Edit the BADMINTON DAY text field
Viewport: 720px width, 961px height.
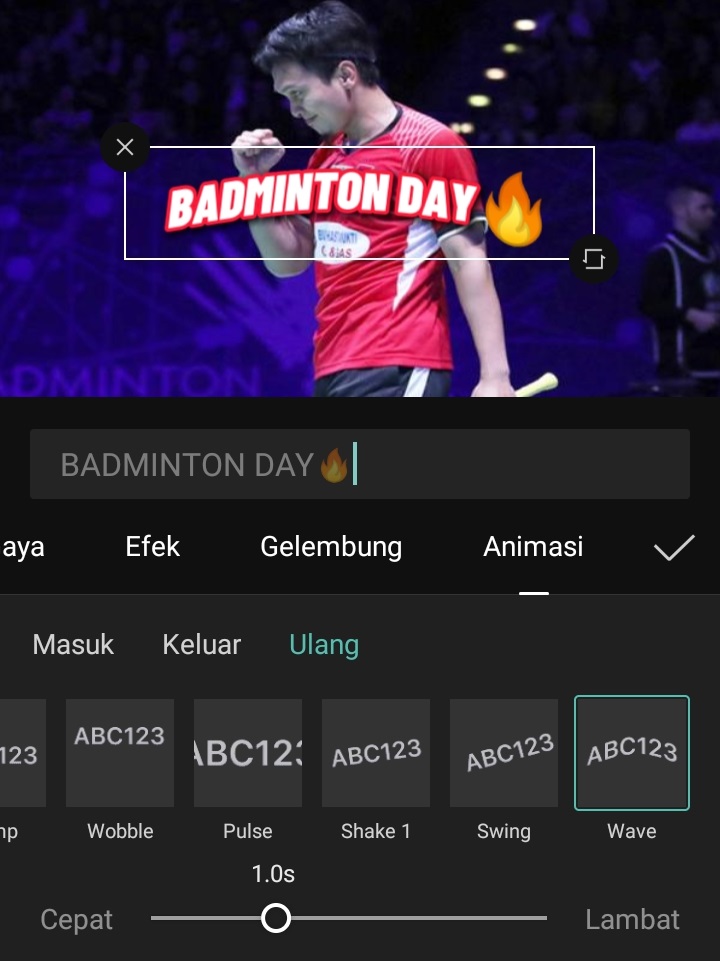[360, 464]
